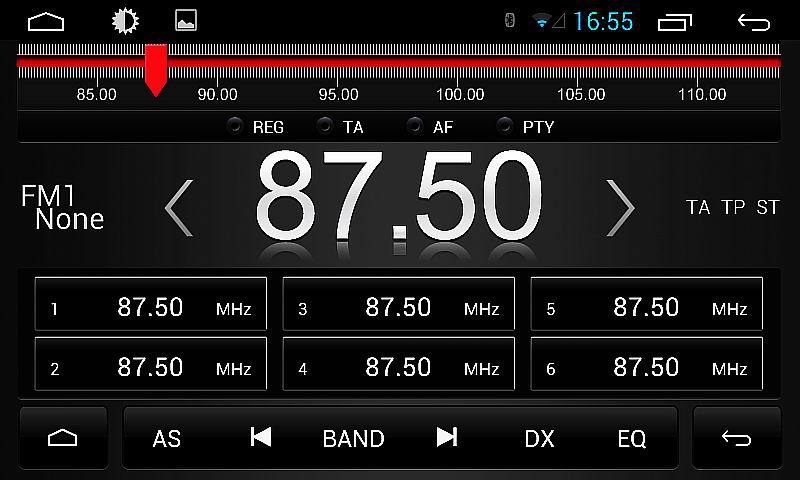Enable the PTY program type option
The image size is (800, 480).
pyautogui.click(x=526, y=127)
